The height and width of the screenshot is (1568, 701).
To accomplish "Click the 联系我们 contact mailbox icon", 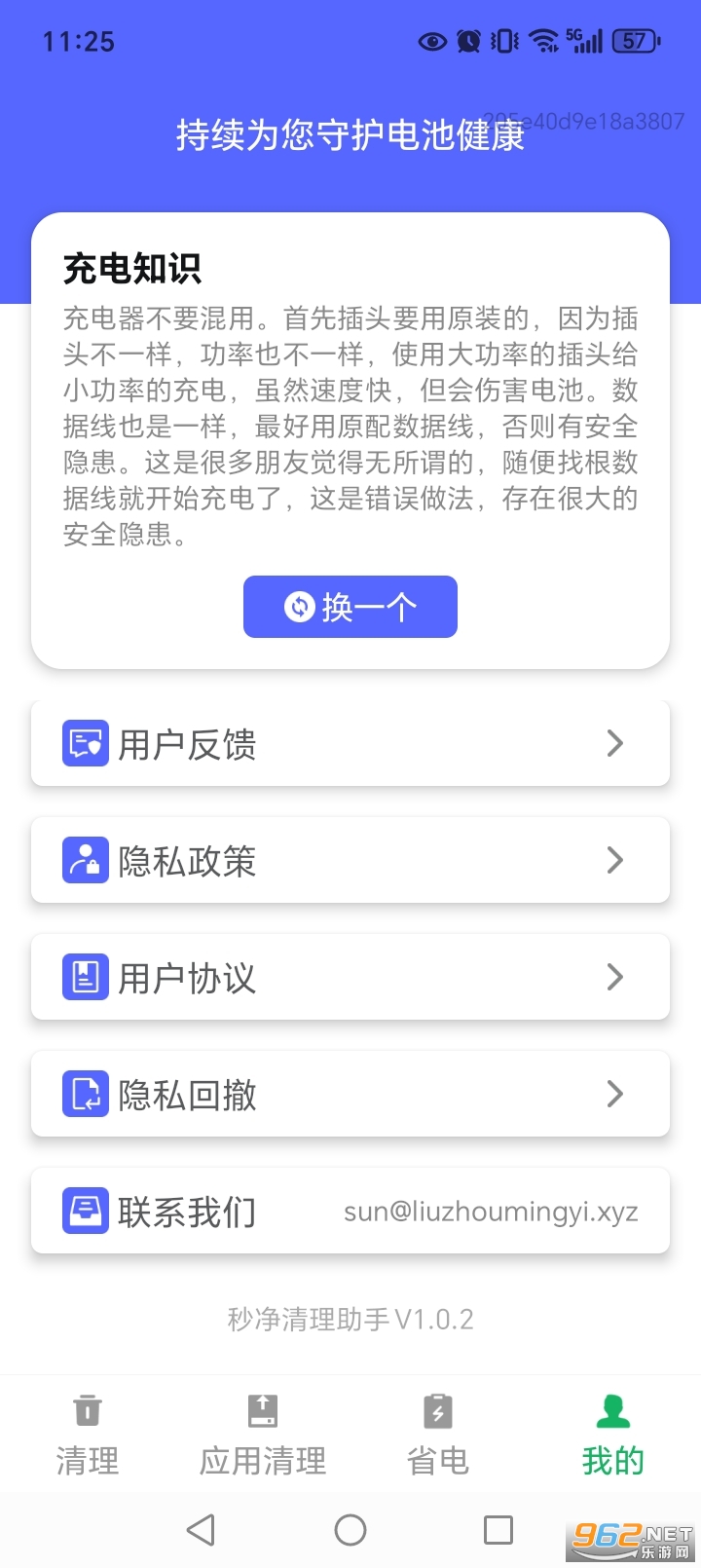I will click(x=86, y=1211).
